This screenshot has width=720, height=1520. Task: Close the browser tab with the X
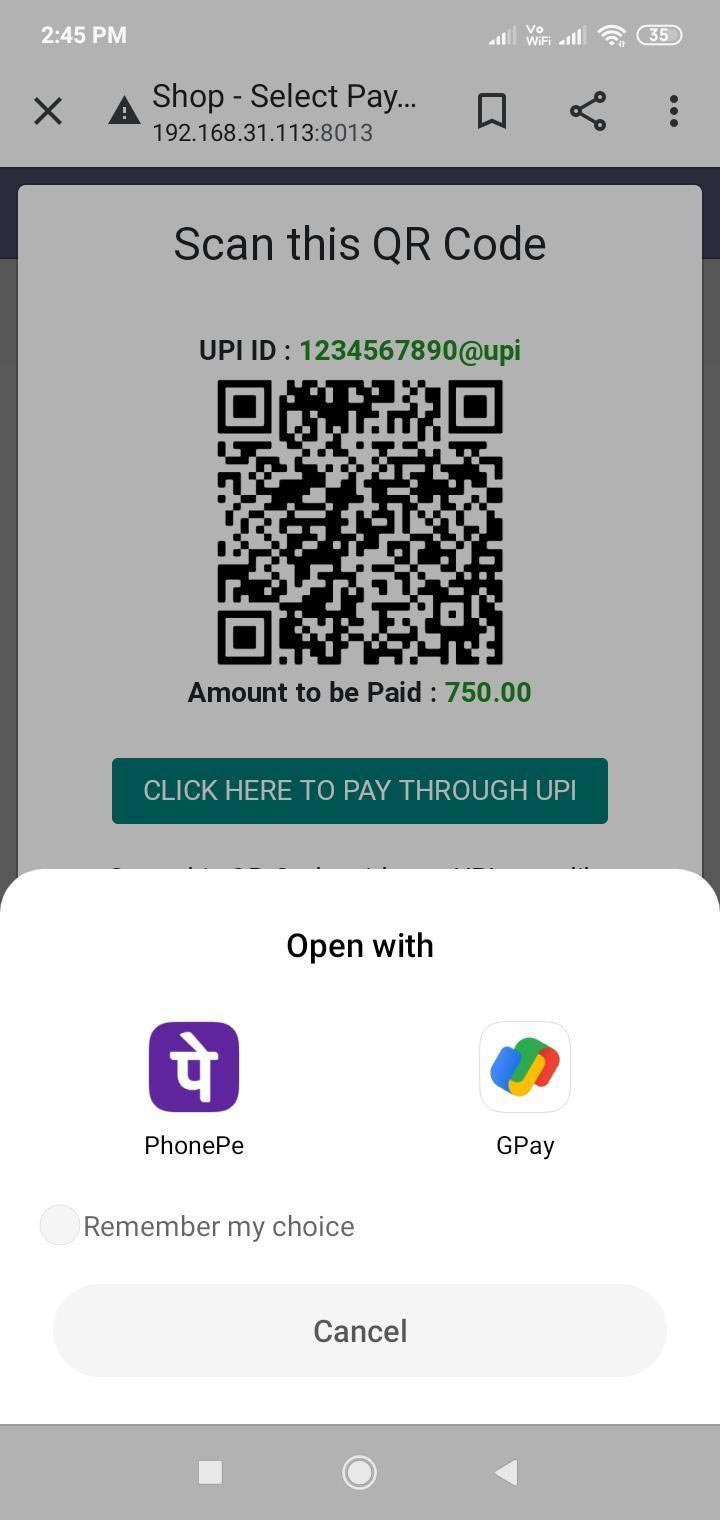[x=48, y=111]
